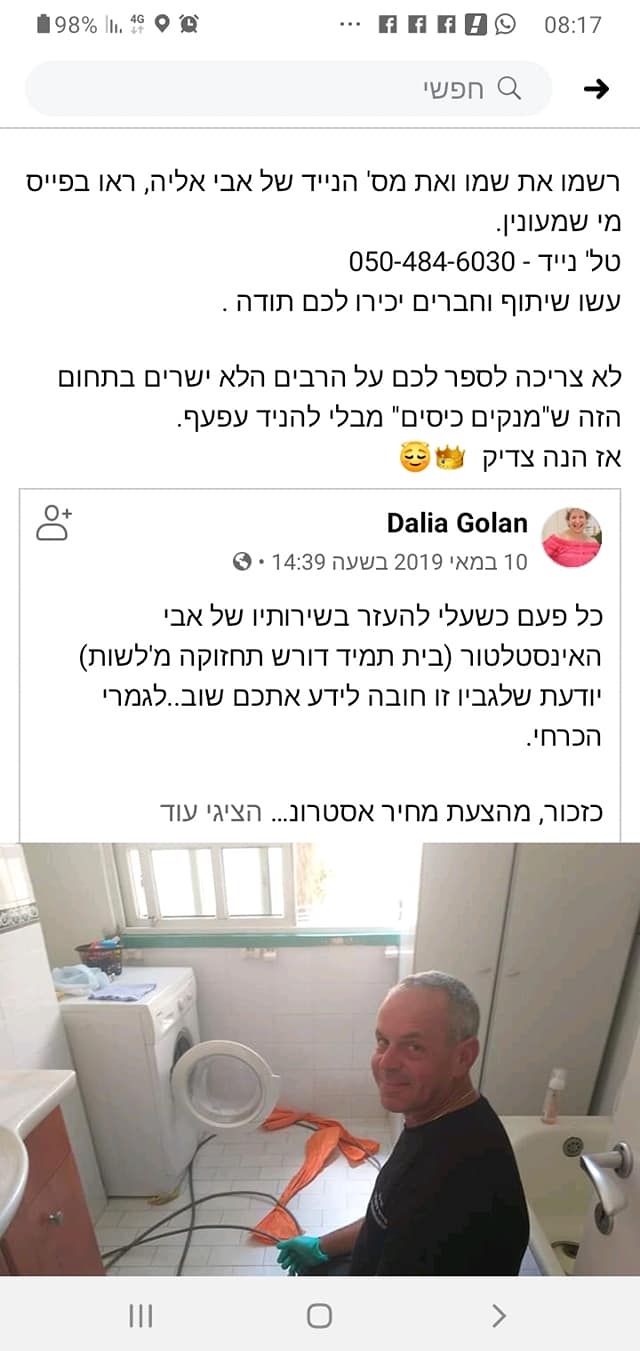Open the shared photo of the bathroom
Image resolution: width=640 pixels, height=1351 pixels.
click(x=320, y=1058)
